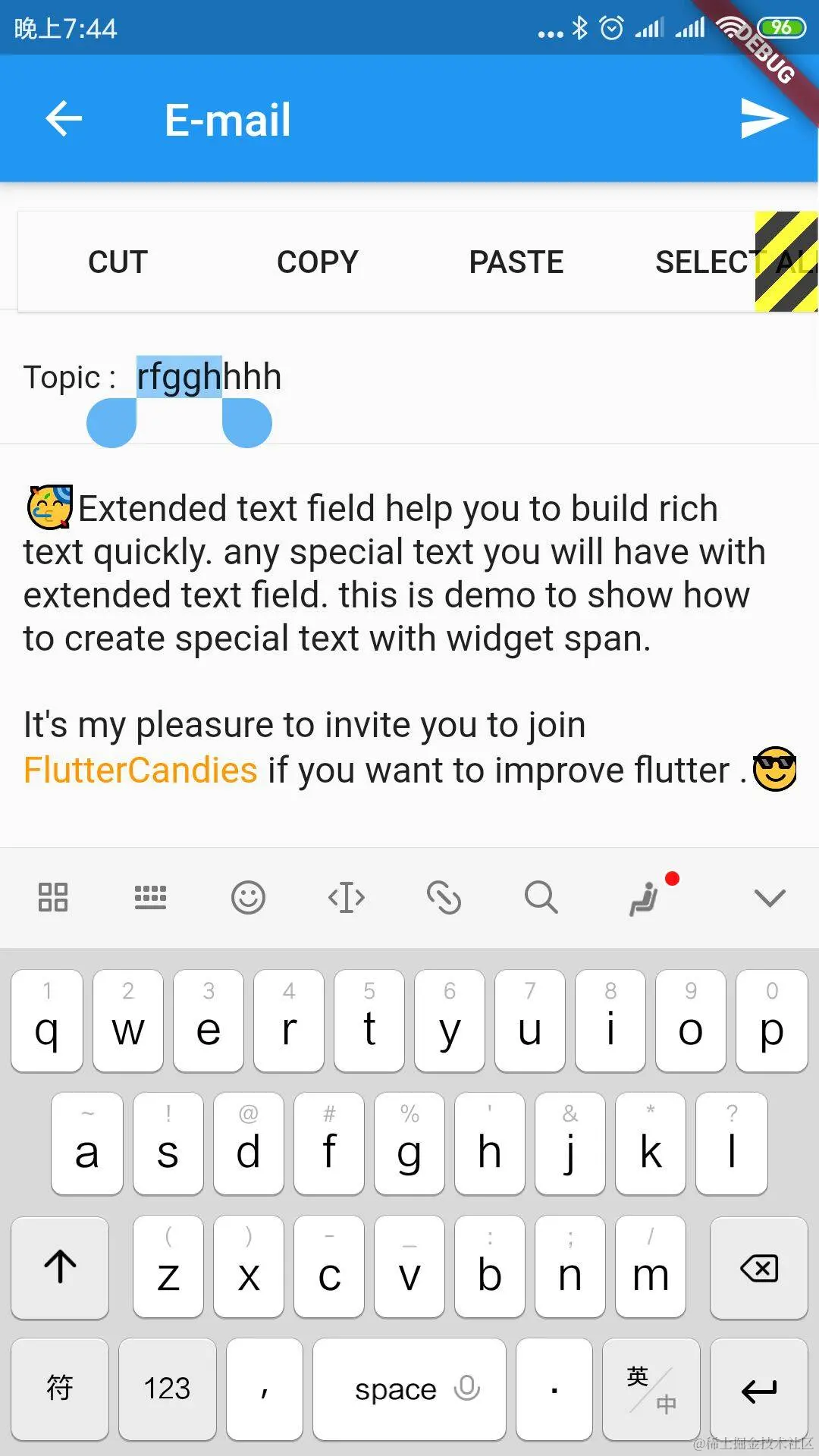Switch to the 123 numeric keyboard
819x1456 pixels.
pos(167,1389)
